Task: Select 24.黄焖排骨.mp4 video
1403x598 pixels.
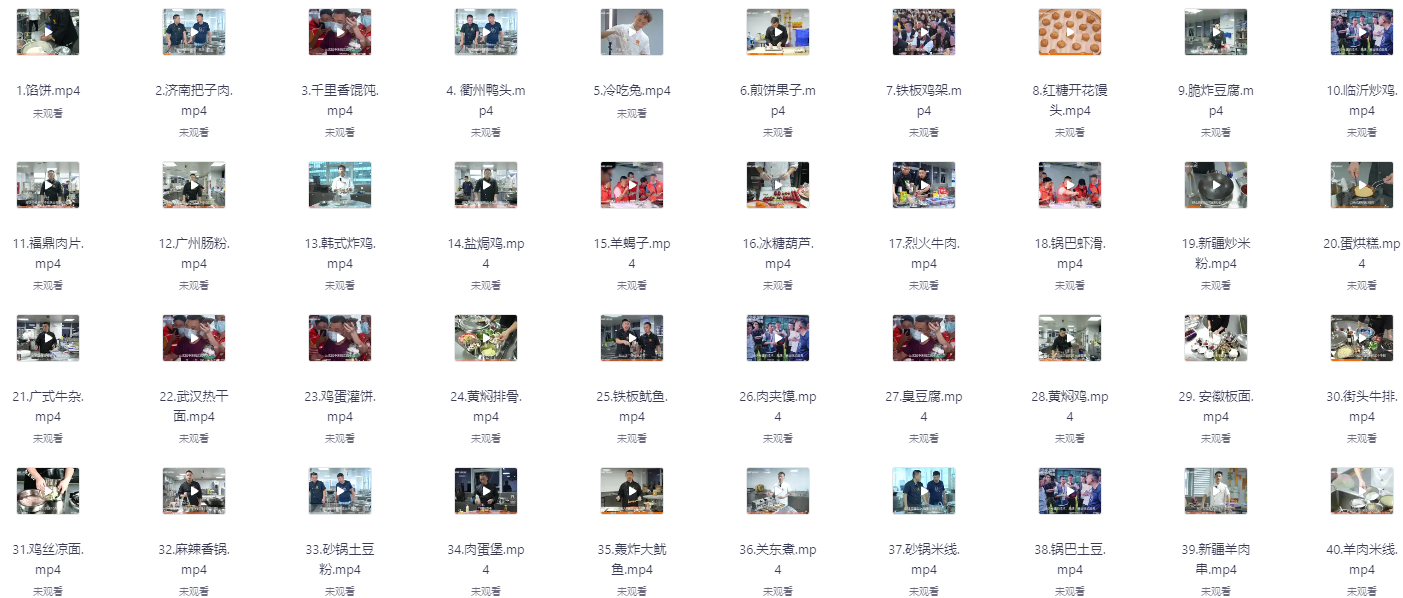Action: 486,338
